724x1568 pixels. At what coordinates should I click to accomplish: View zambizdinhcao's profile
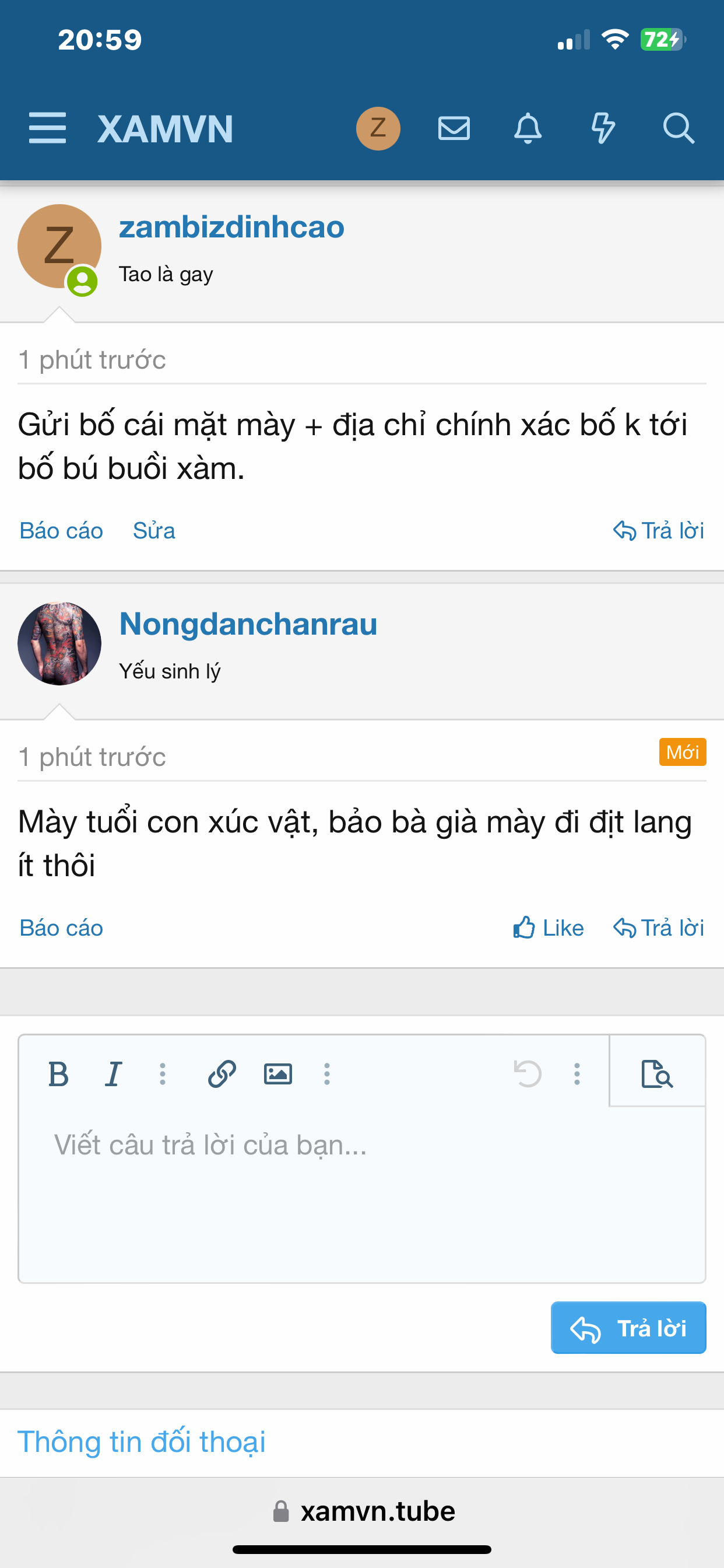[231, 227]
